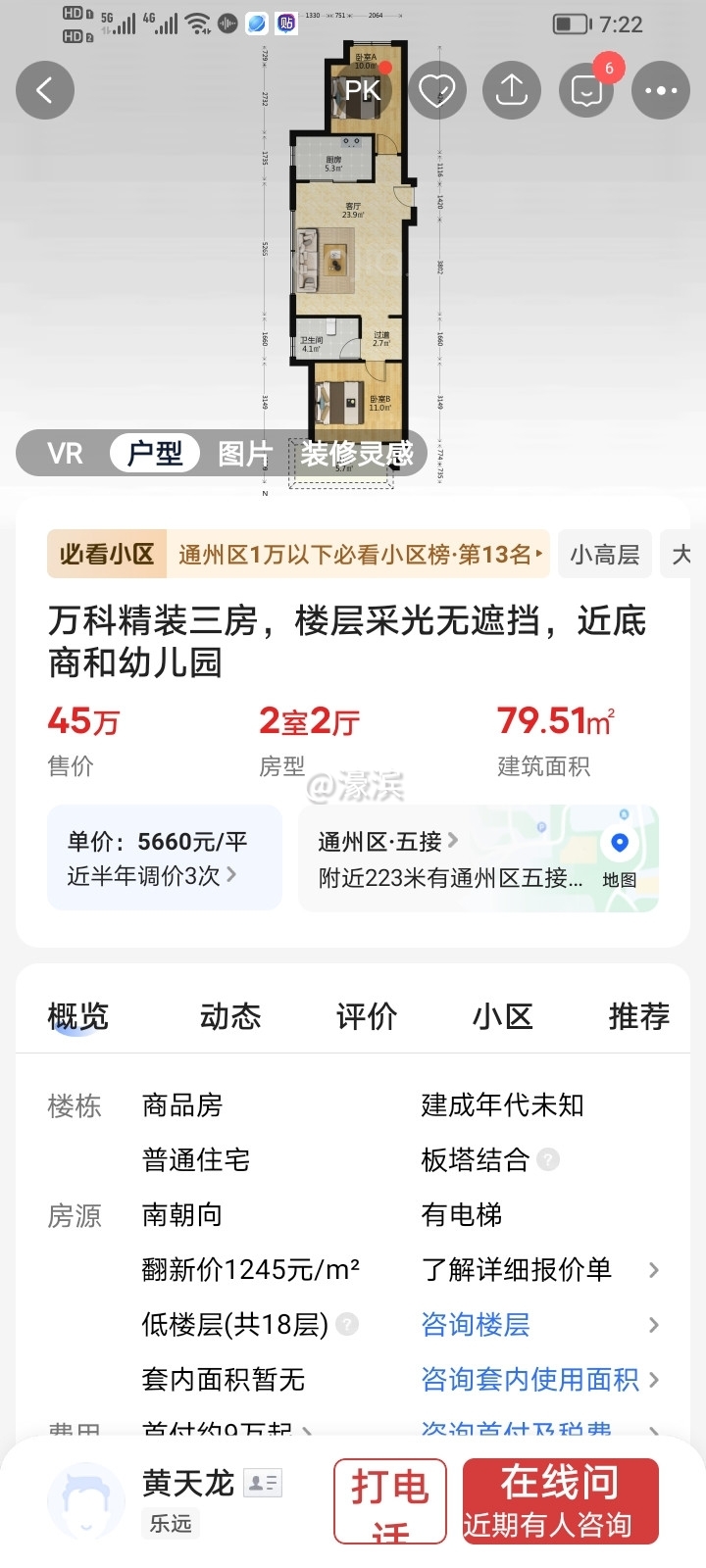Open the 必看小区 ranking banner

pos(298,555)
